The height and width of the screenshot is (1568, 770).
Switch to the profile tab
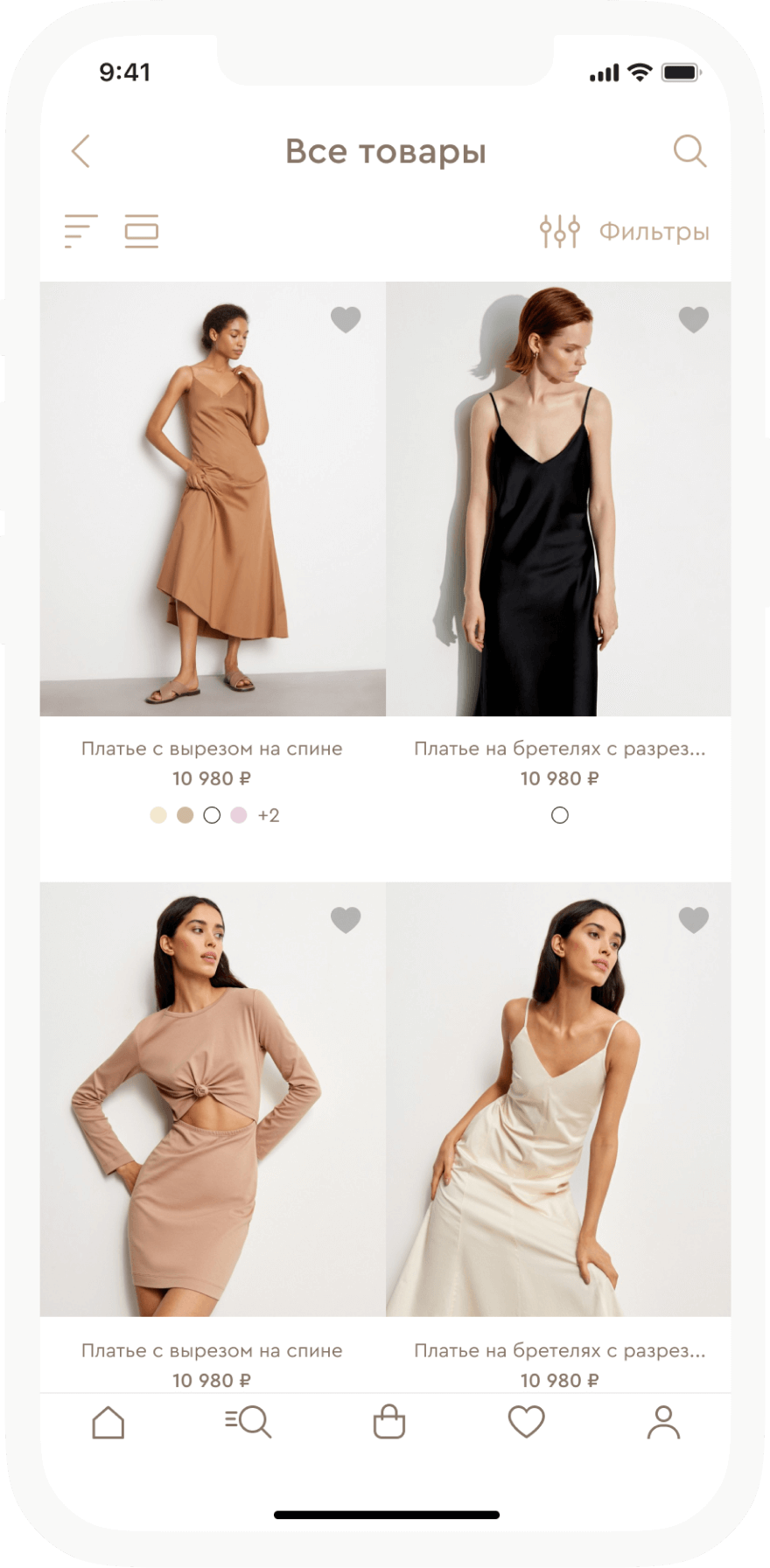[663, 1422]
